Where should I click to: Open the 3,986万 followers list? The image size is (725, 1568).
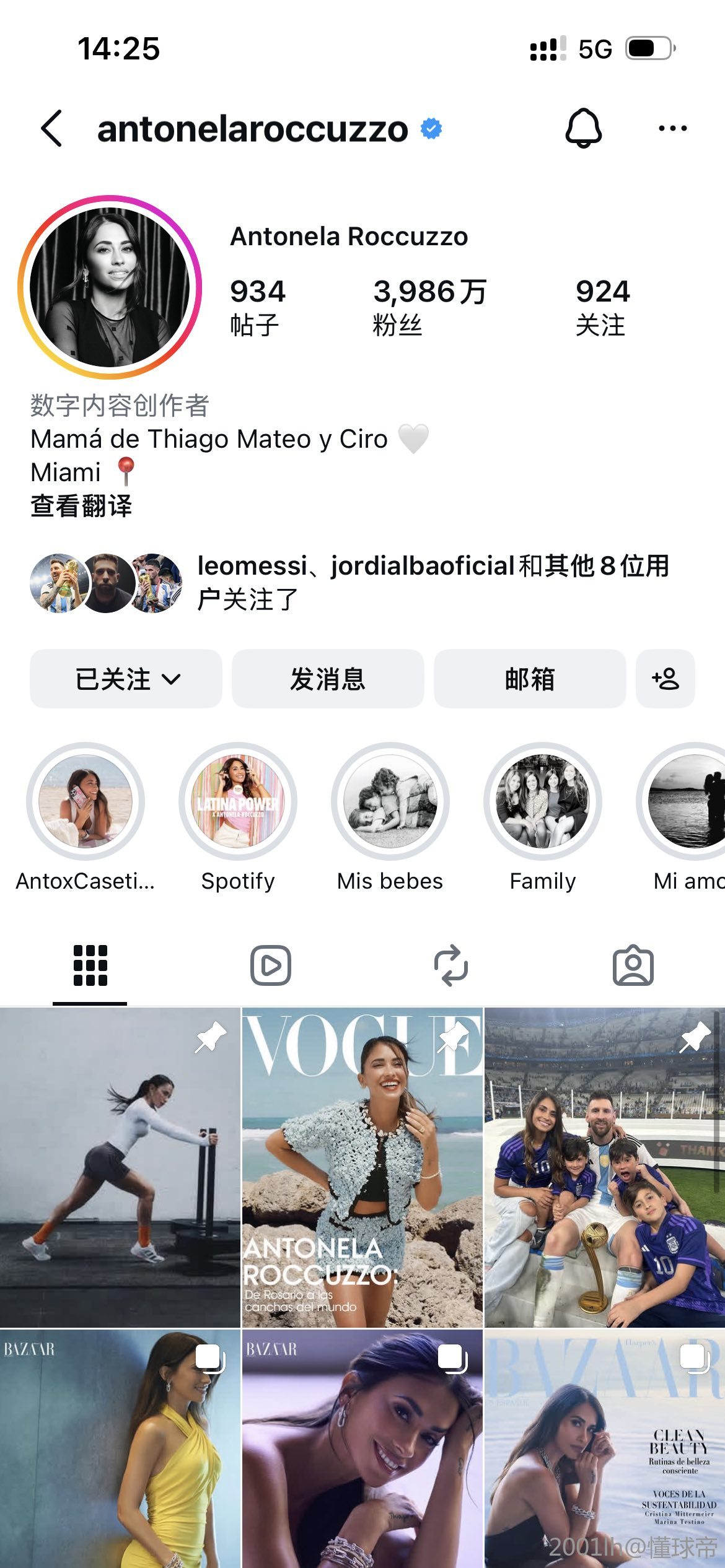(x=429, y=307)
